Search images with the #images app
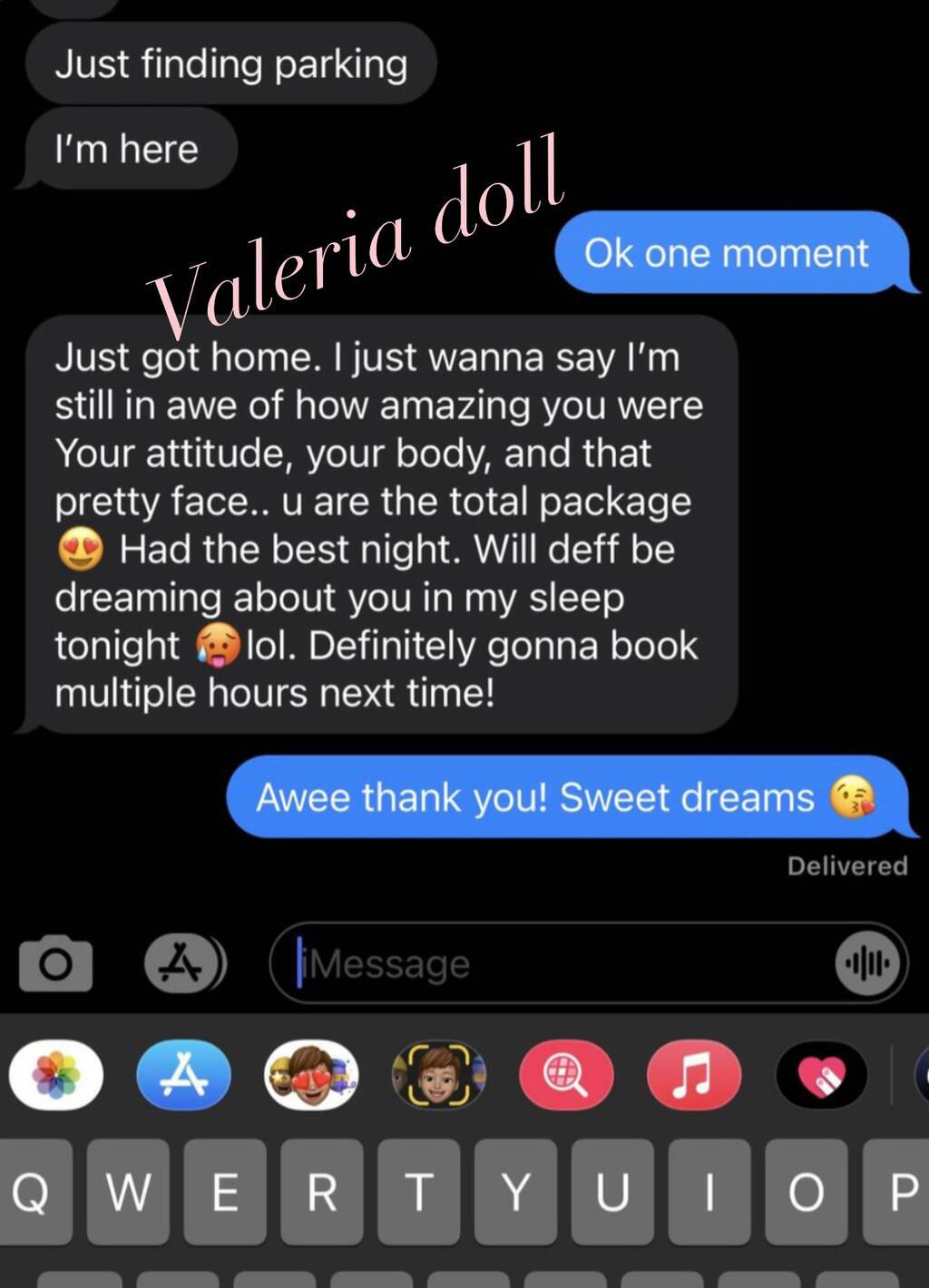929x1288 pixels. pos(565,1075)
